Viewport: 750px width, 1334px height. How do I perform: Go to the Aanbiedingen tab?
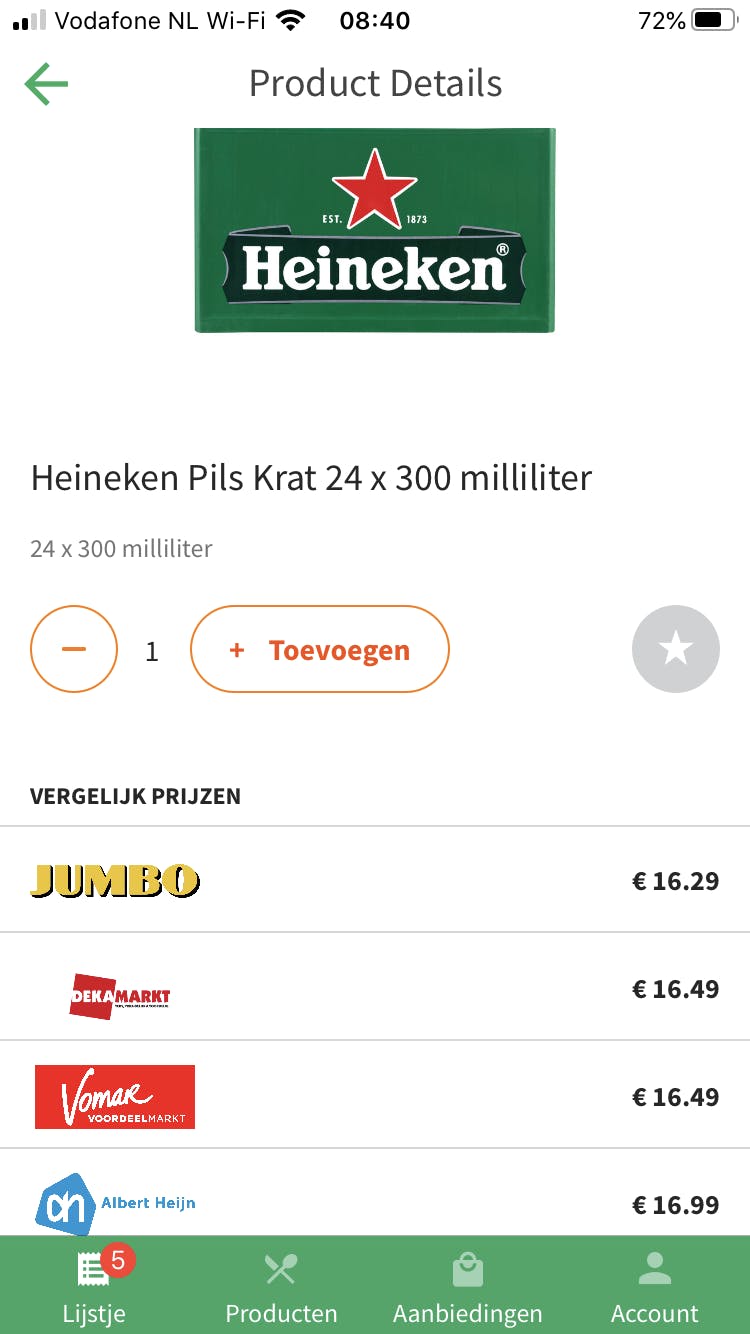[467, 1286]
